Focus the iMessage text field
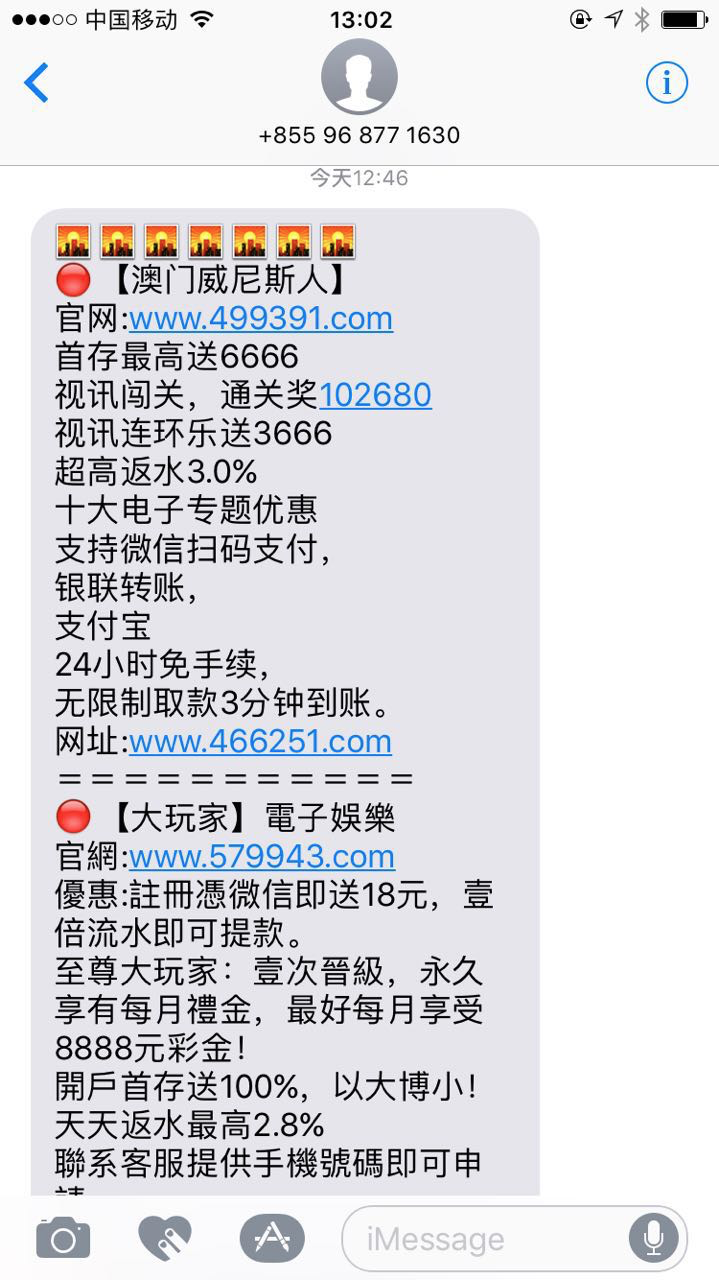 coord(480,1240)
